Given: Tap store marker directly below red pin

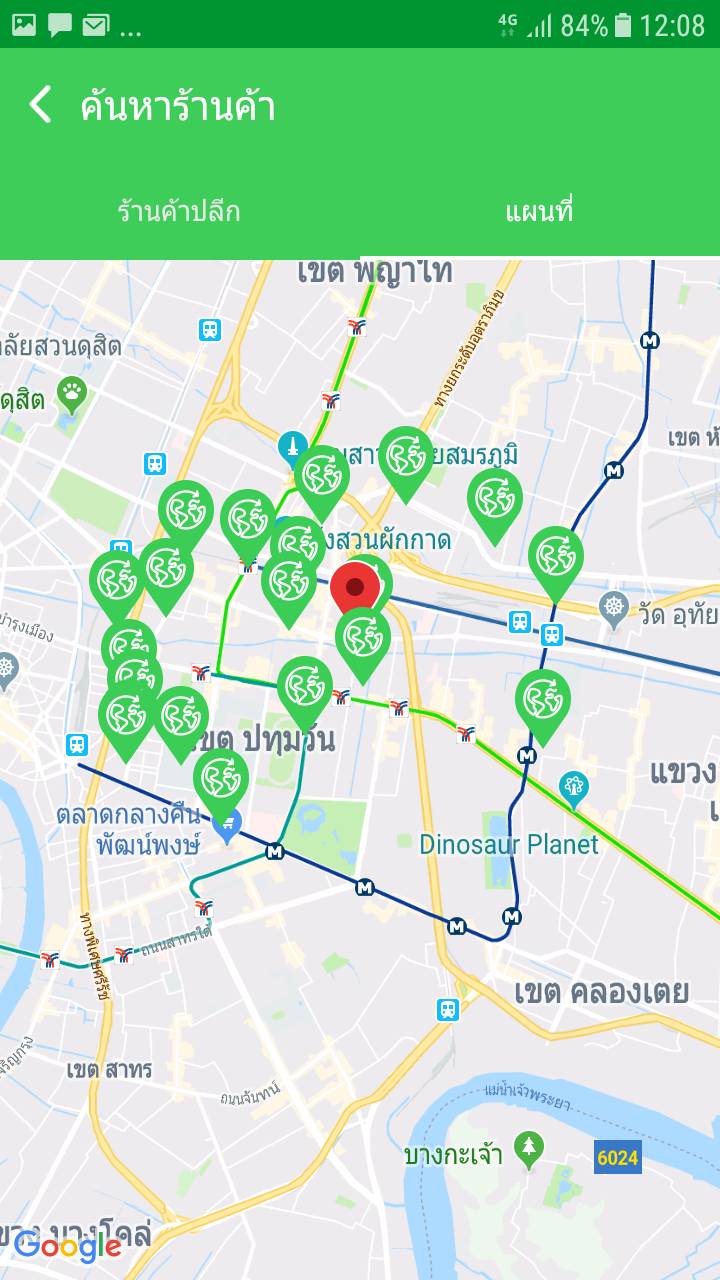Looking at the screenshot, I should coord(363,638).
